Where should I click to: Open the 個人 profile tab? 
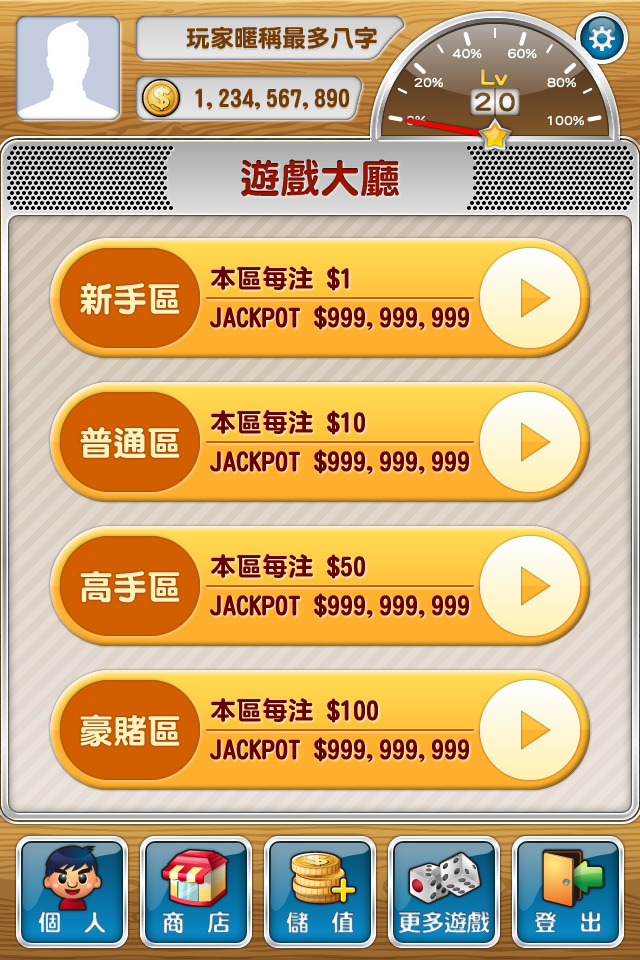click(72, 892)
